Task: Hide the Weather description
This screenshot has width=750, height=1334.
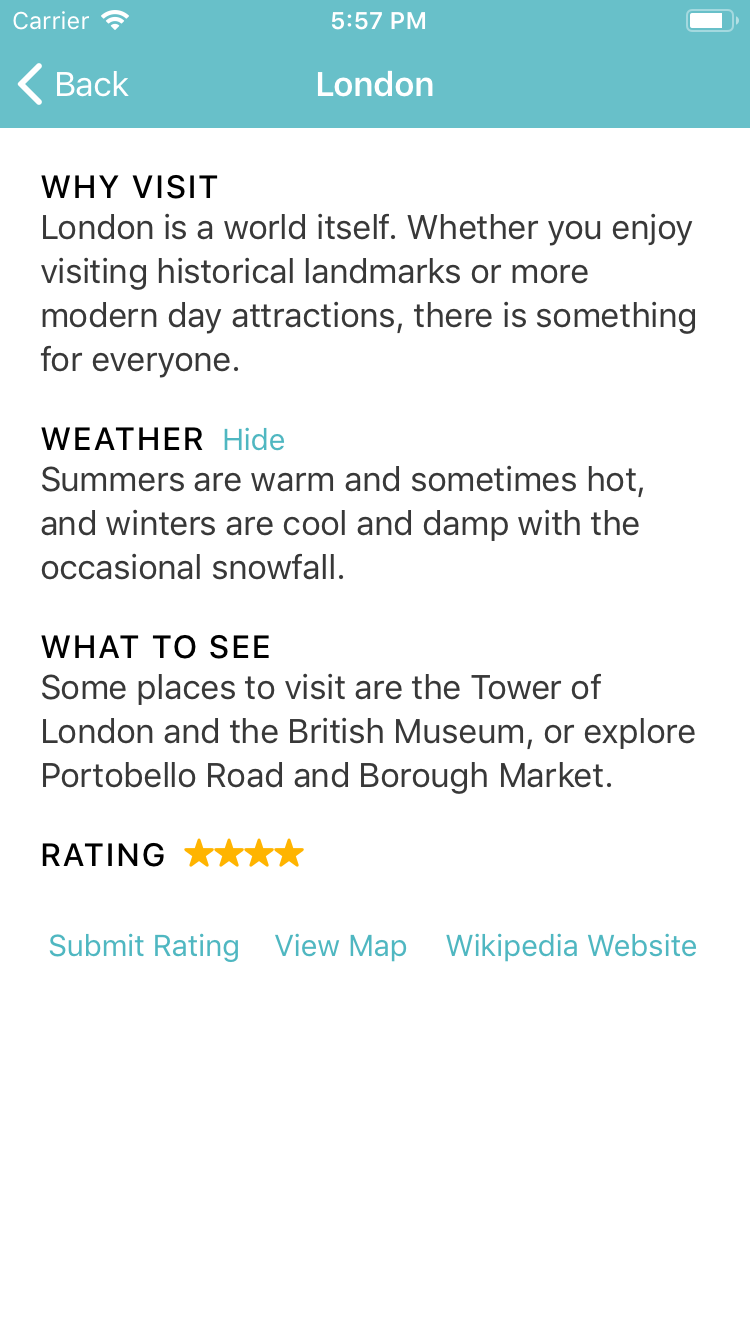Action: coord(254,440)
